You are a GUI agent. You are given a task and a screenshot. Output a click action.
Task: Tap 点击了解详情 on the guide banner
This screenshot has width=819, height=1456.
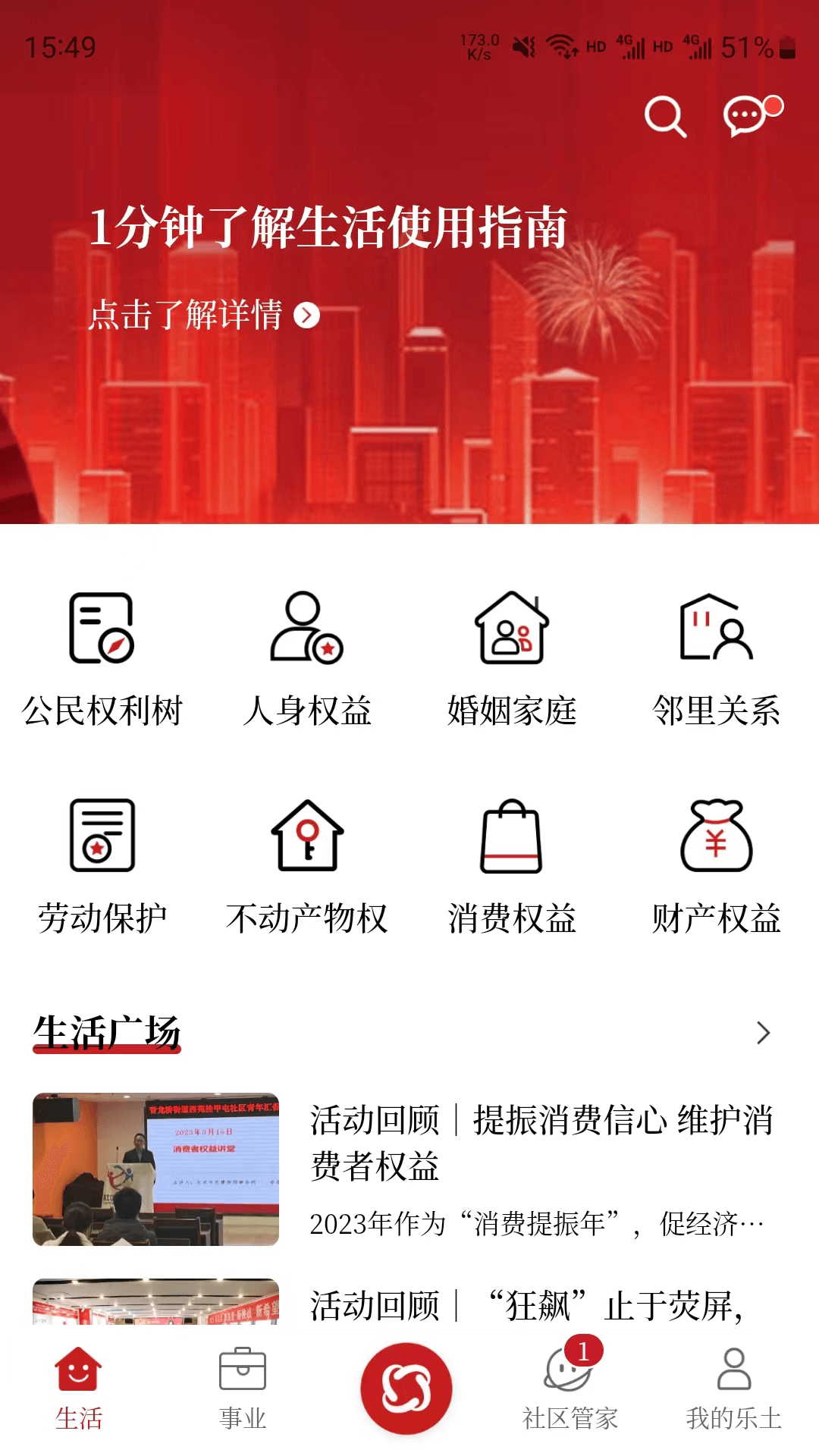point(203,315)
